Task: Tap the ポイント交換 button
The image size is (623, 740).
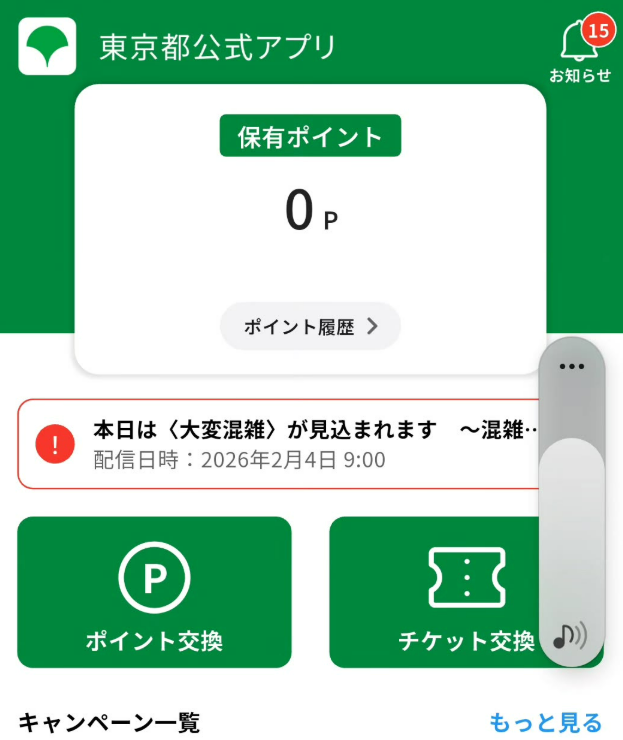Action: pos(154,592)
